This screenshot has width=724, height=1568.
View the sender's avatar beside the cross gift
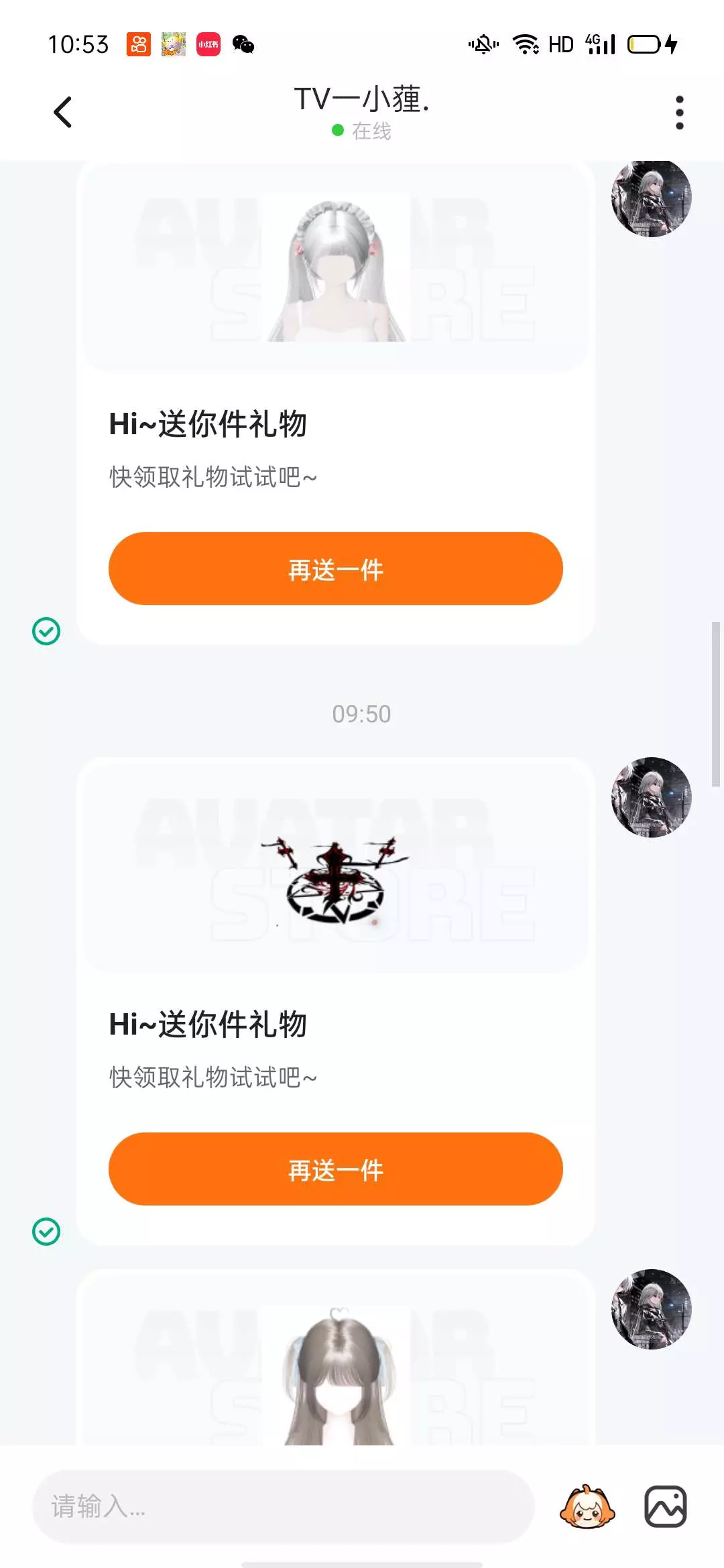coord(651,797)
